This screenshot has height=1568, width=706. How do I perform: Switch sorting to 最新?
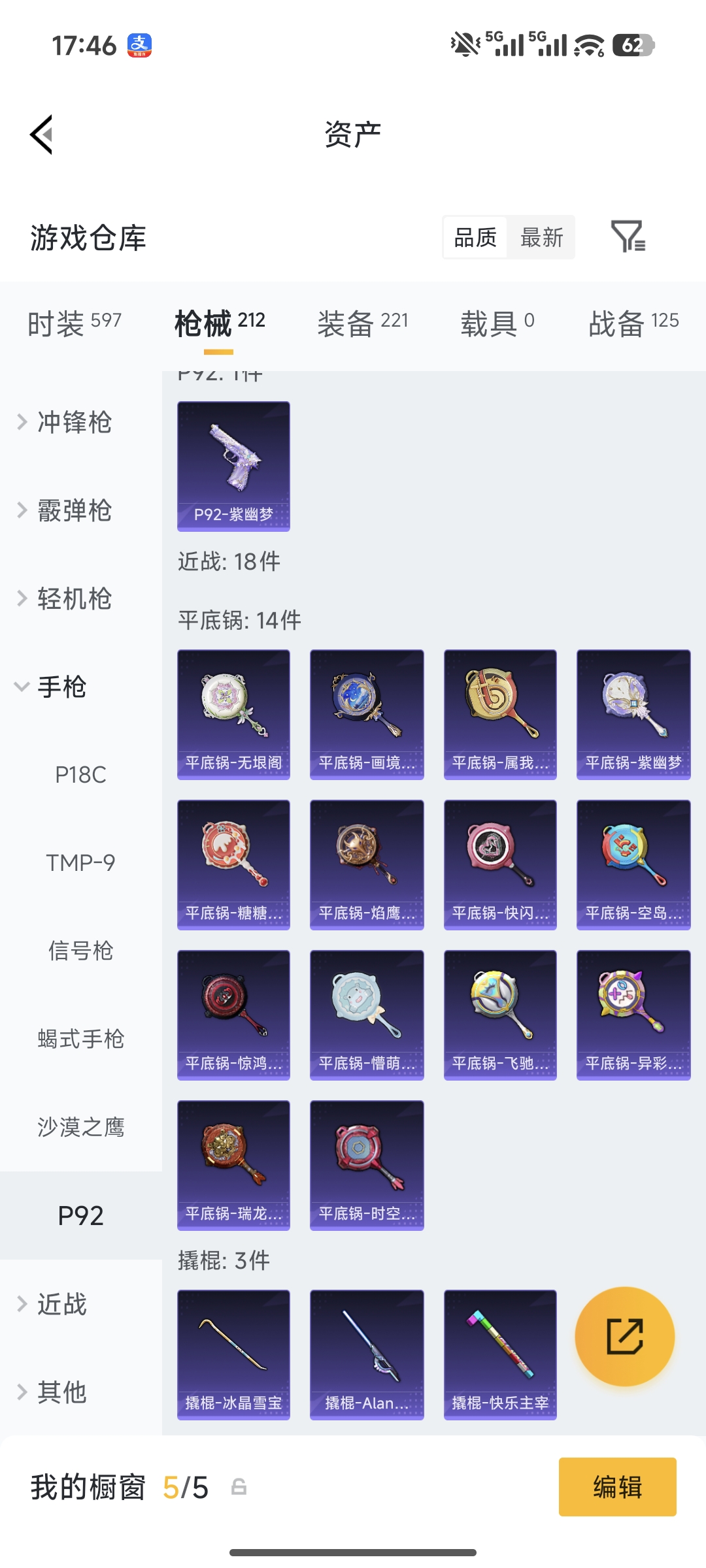click(x=541, y=238)
